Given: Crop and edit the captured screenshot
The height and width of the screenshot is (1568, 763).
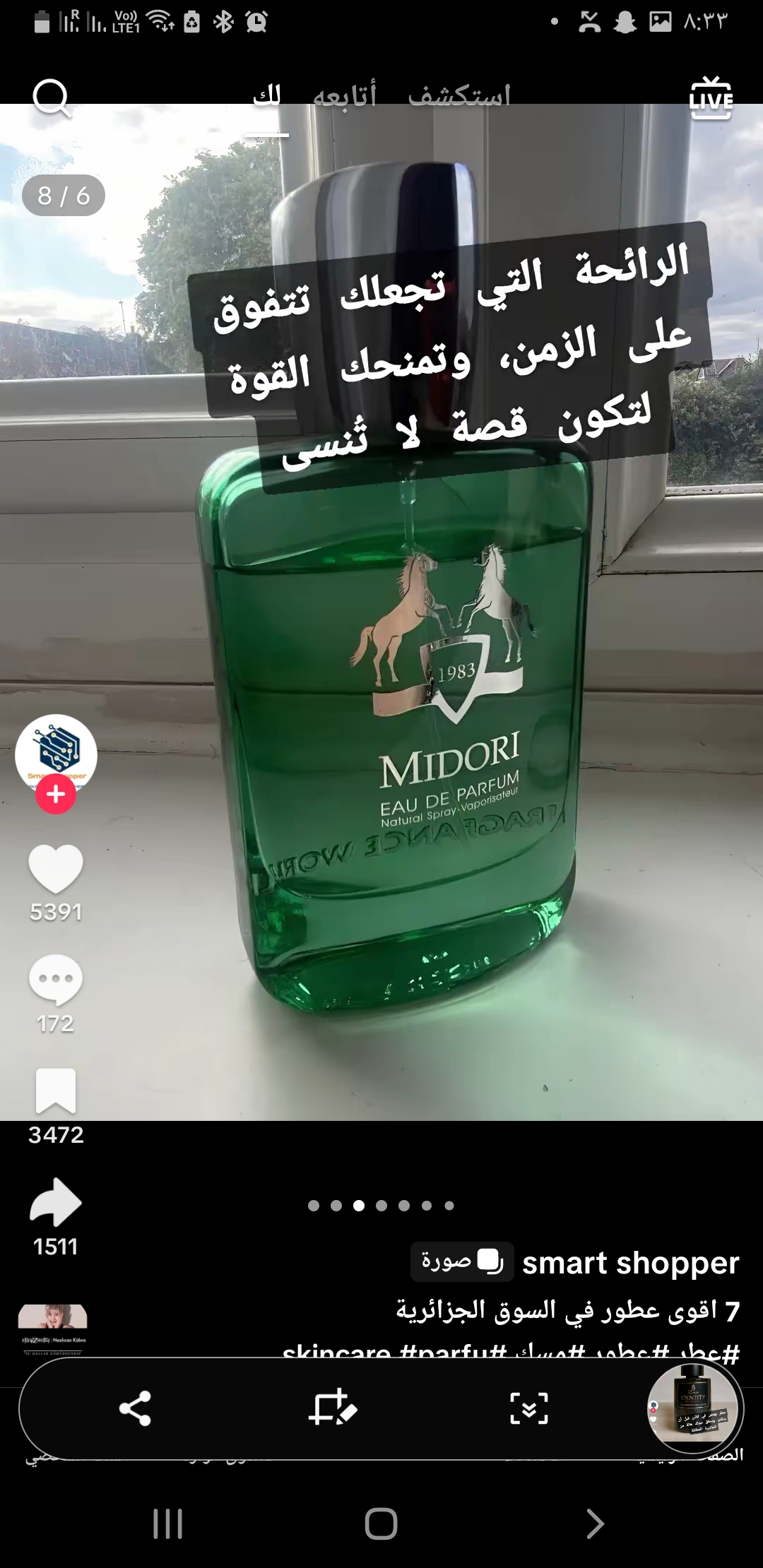Looking at the screenshot, I should coord(332,1408).
